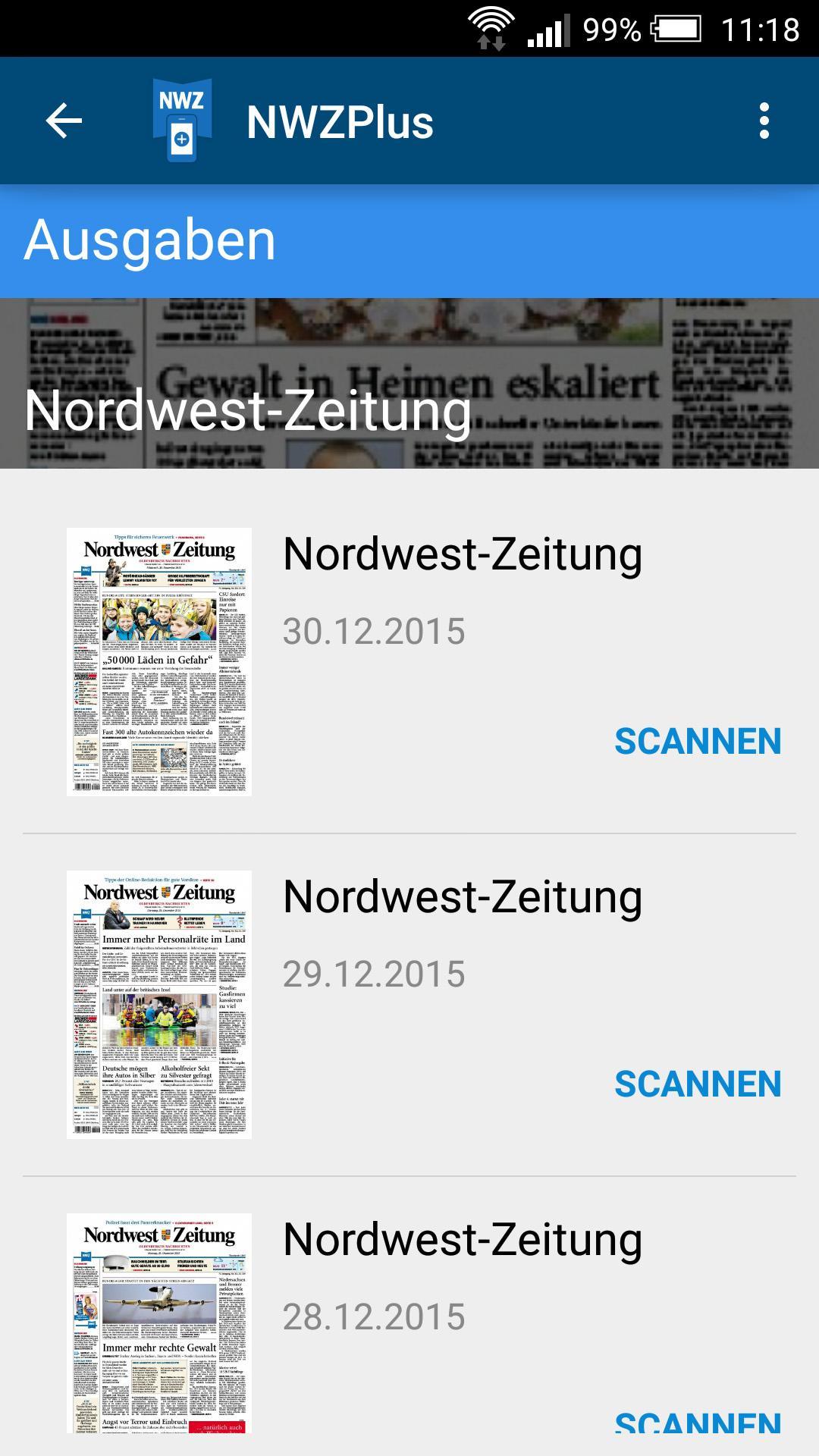Select the Ausgaben section header
Image resolution: width=819 pixels, height=1456 pixels.
coord(149,240)
